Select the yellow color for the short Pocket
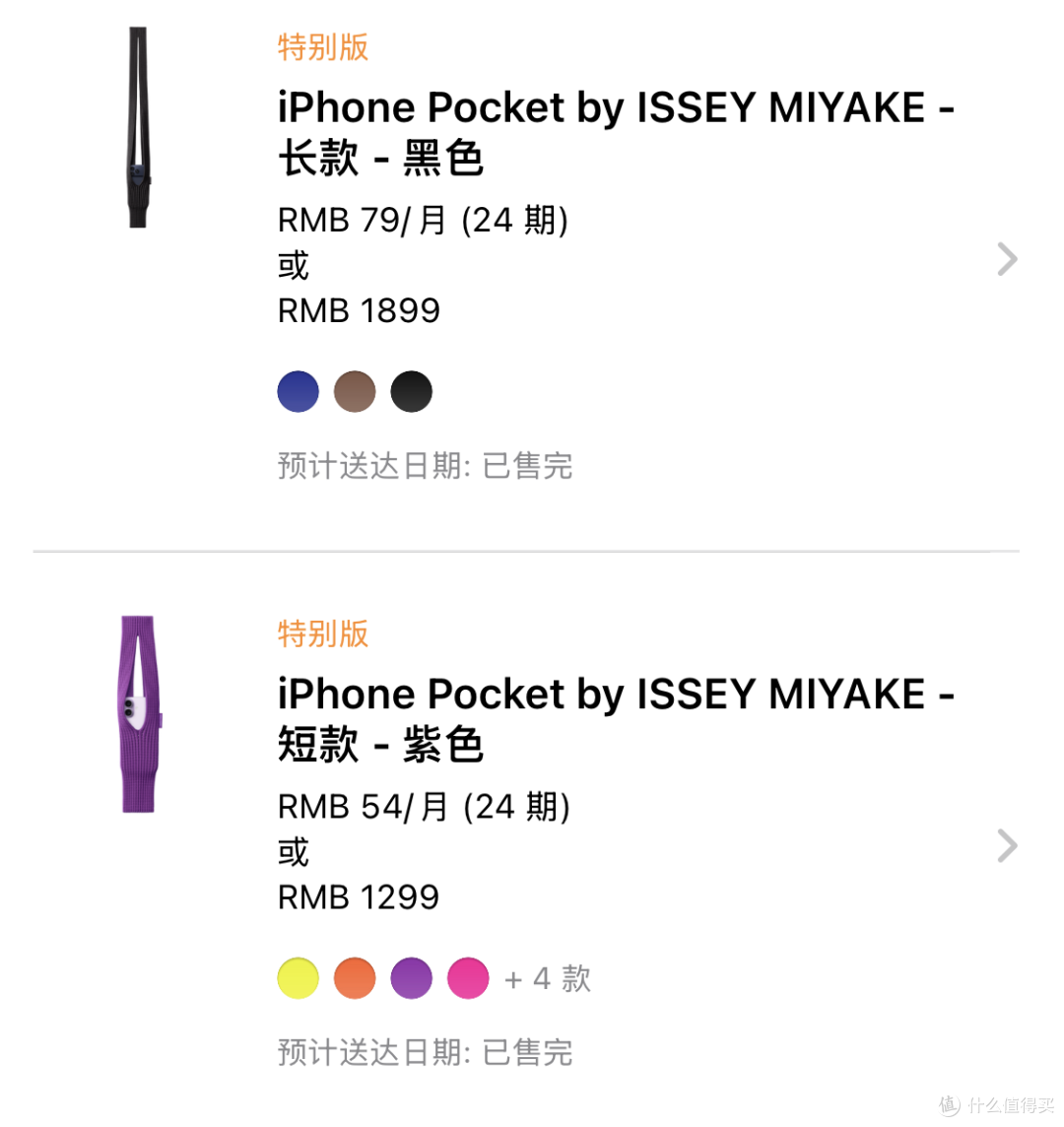The image size is (1064, 1127). [298, 977]
